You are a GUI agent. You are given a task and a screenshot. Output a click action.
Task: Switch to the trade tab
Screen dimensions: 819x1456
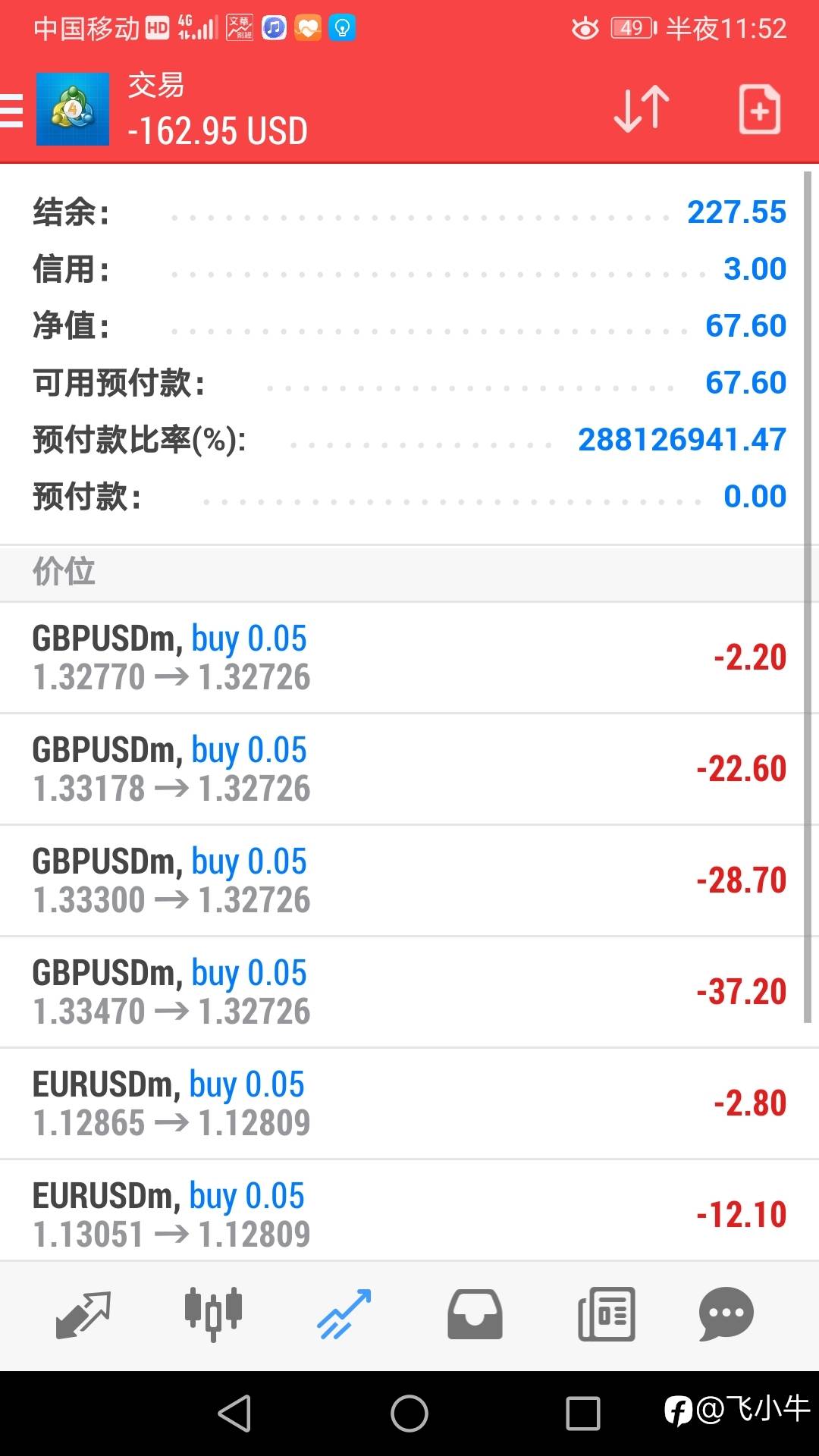click(x=344, y=1314)
